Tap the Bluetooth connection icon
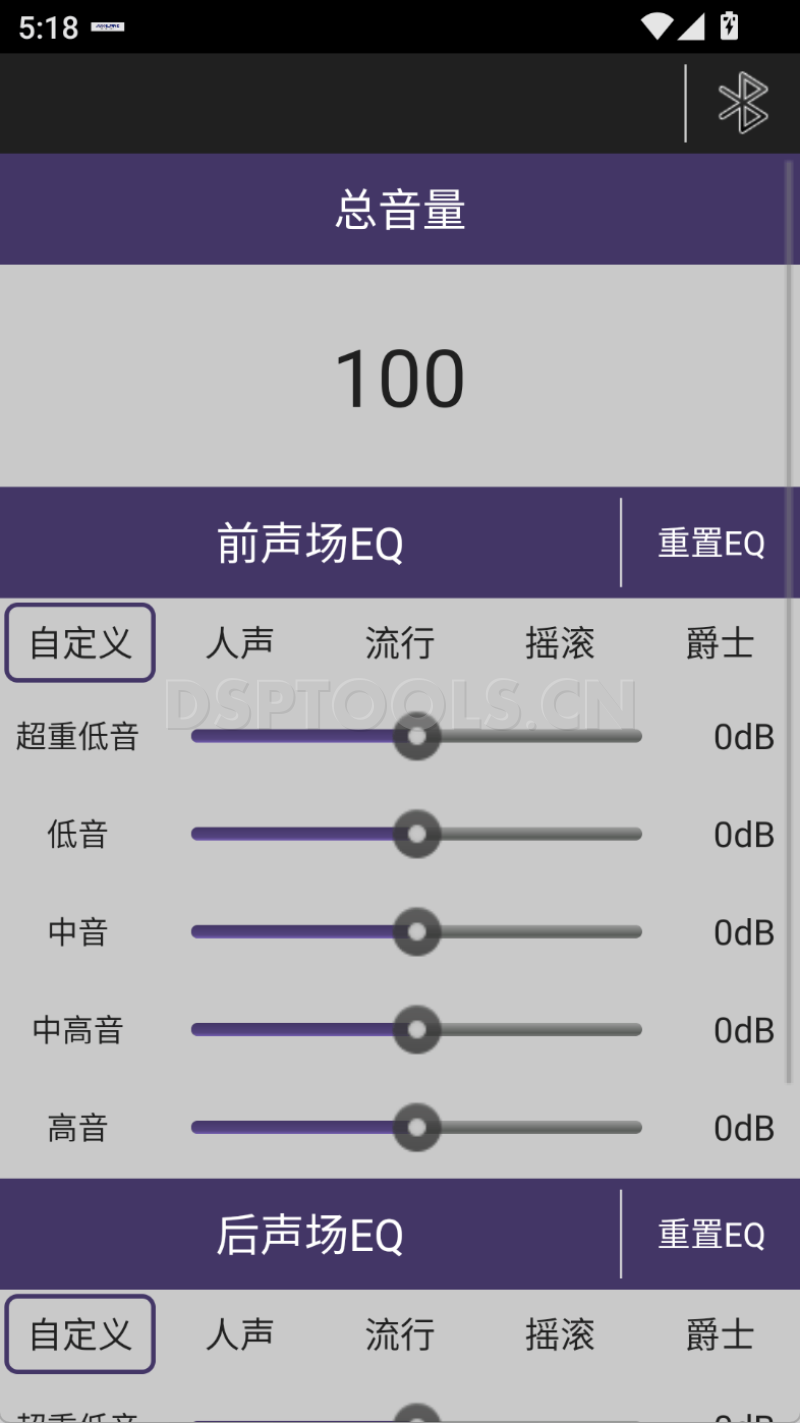 [743, 103]
